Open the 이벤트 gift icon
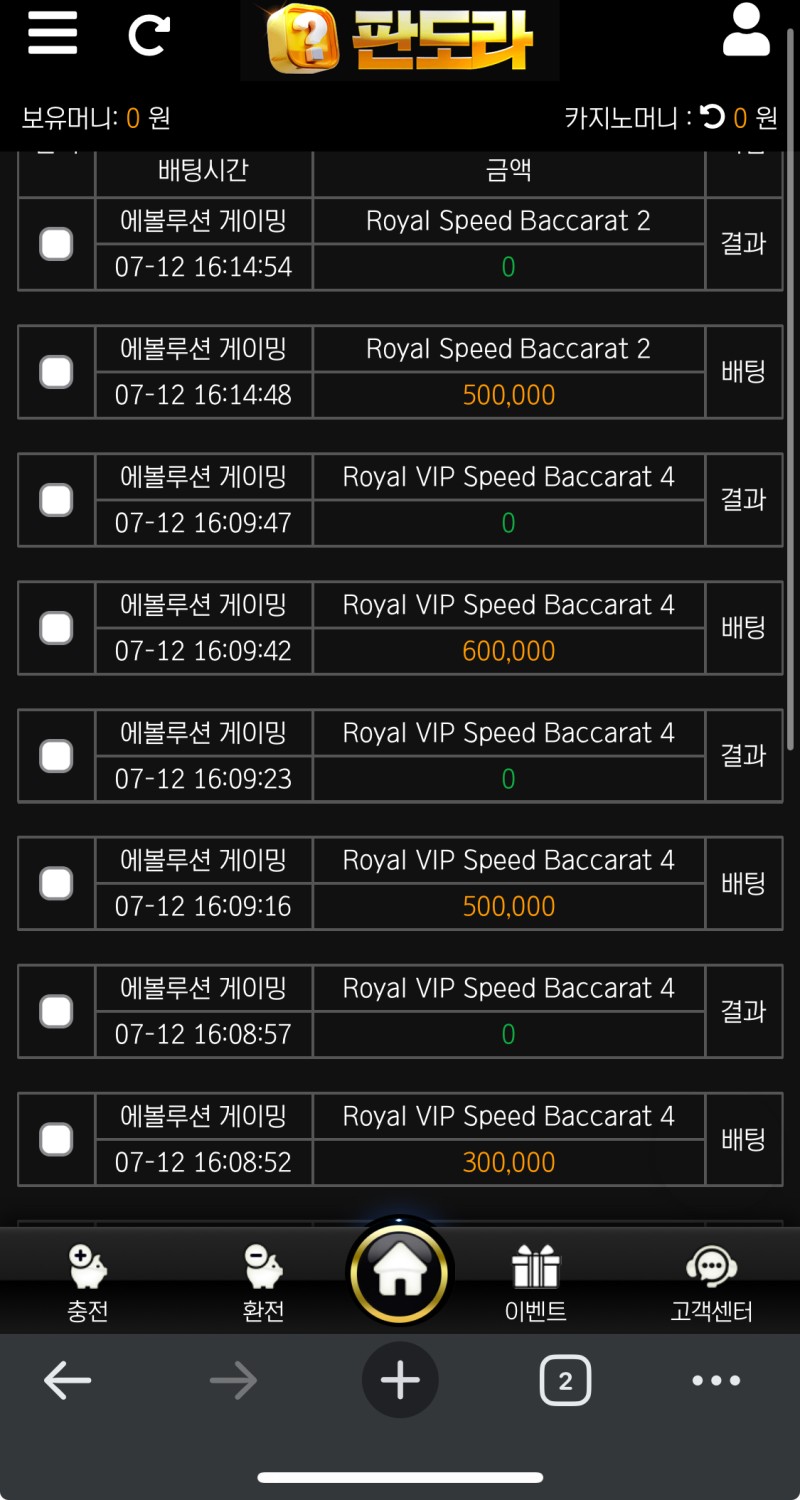 point(536,1268)
